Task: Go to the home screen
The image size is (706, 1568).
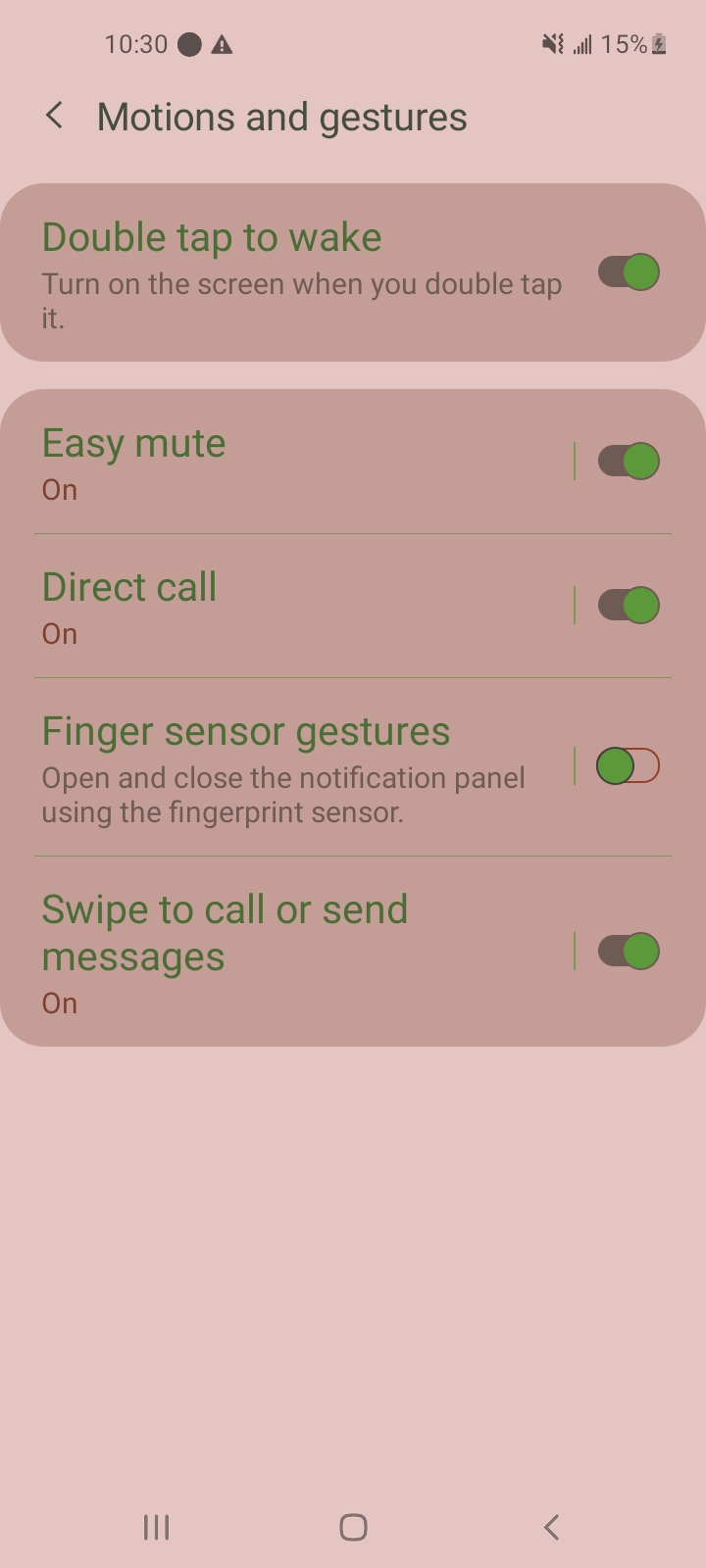Action: (x=353, y=1527)
